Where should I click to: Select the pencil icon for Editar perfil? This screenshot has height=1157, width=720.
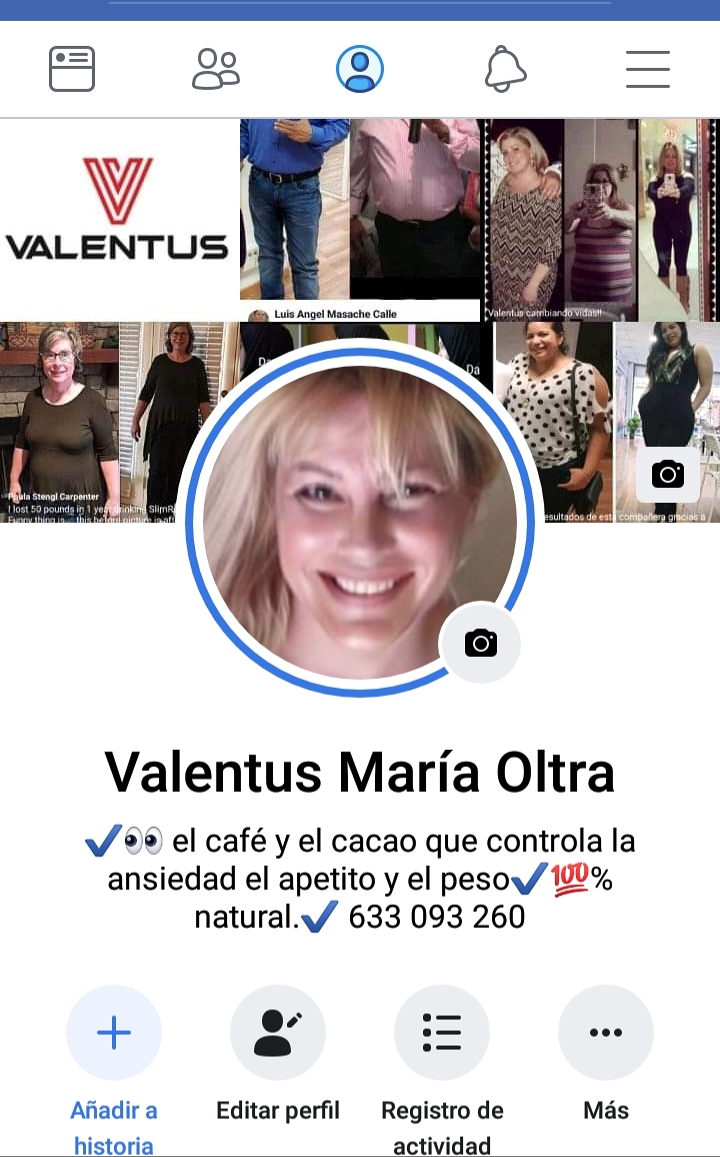pyautogui.click(x=277, y=1031)
